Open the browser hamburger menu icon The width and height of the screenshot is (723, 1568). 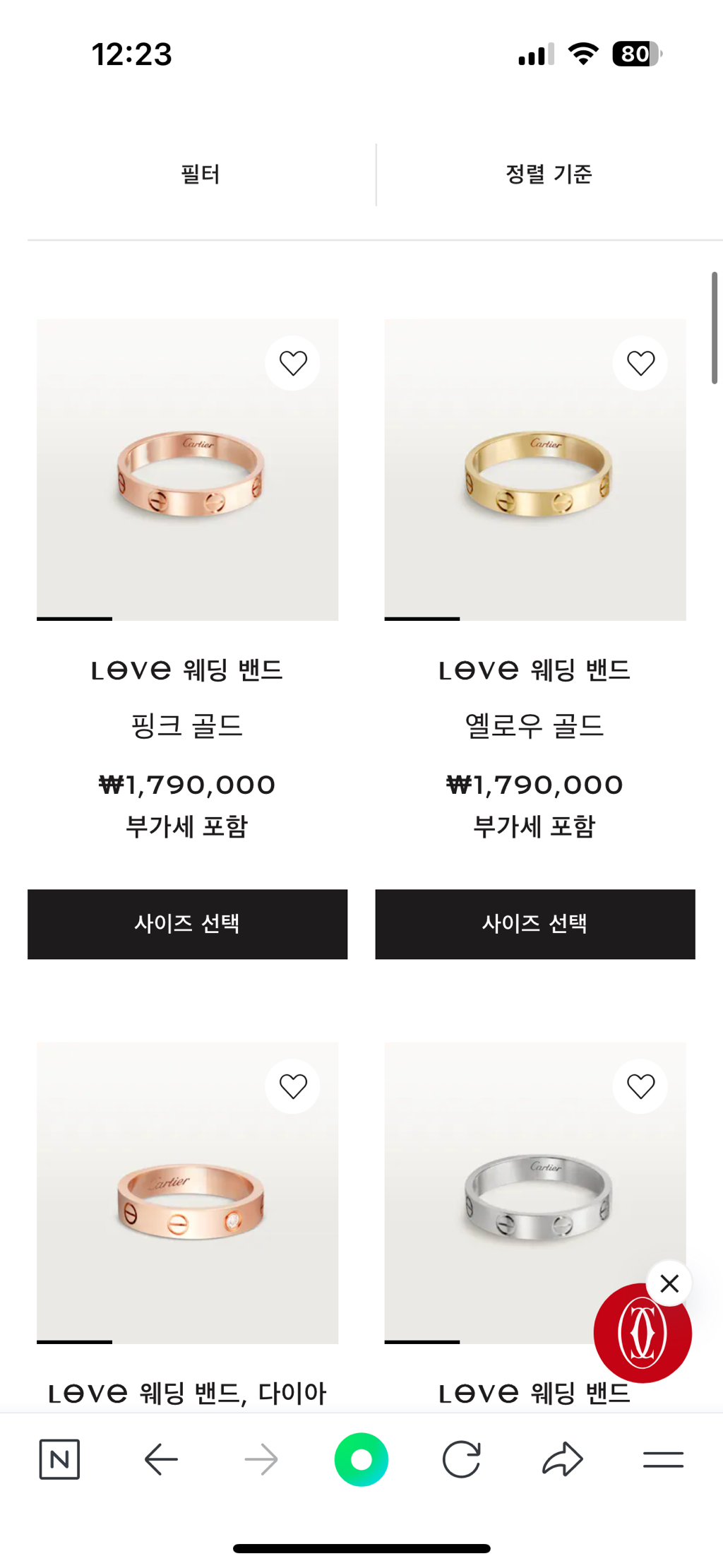tap(664, 1459)
